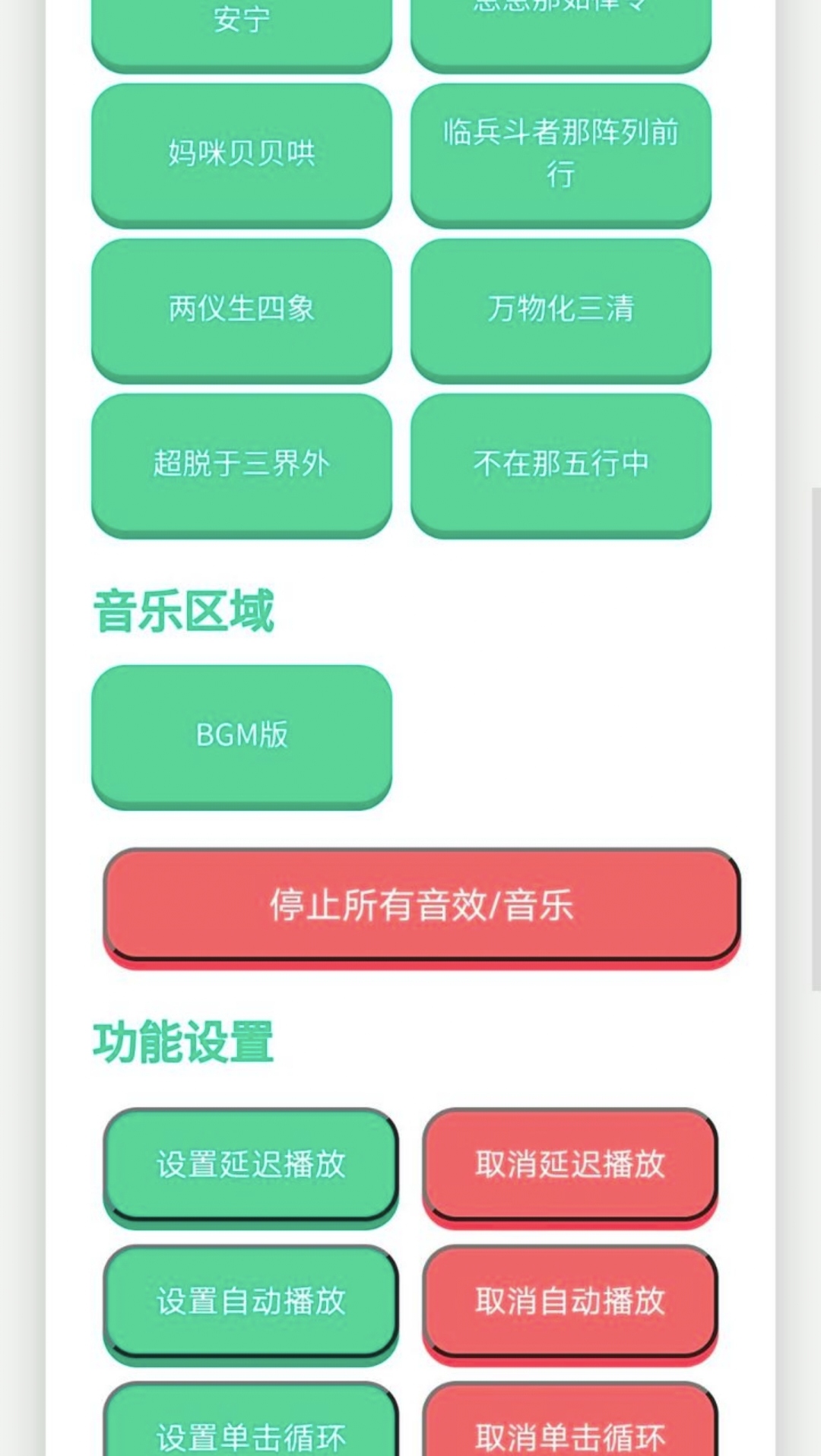The width and height of the screenshot is (821, 1456).
Task: Stop all sounds with 停止所有音效/音乐
Action: pyautogui.click(x=421, y=905)
